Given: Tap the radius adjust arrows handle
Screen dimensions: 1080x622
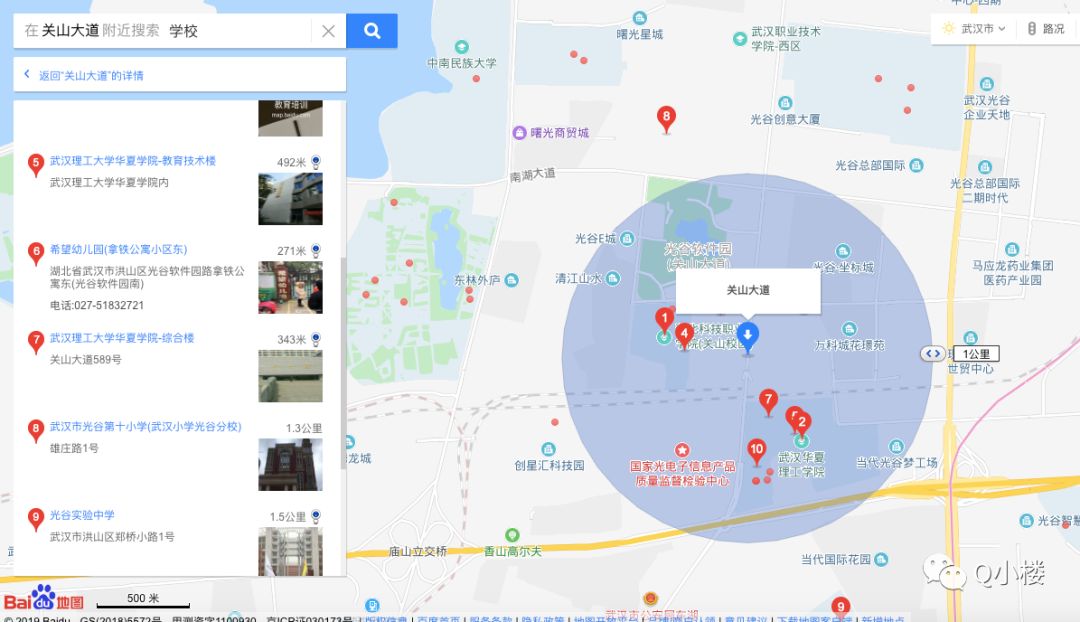Looking at the screenshot, I should tap(932, 353).
